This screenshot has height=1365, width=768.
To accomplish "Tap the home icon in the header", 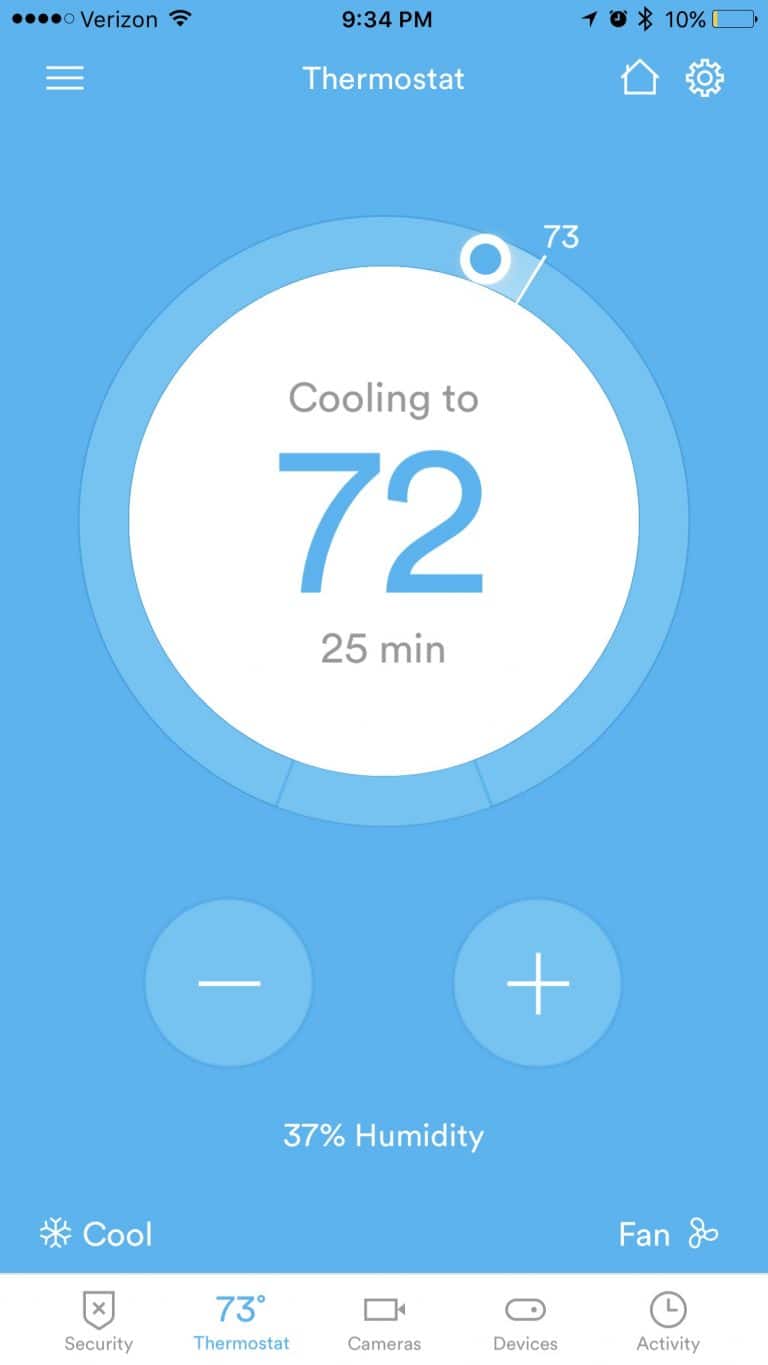I will click(640, 77).
